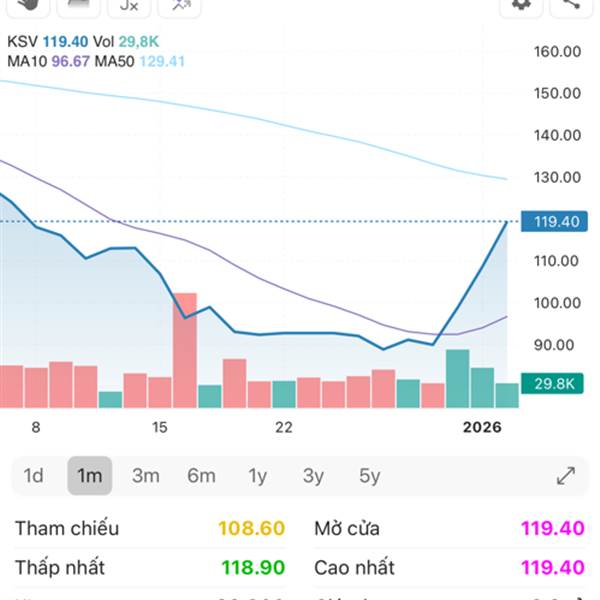Show the 1y chart range
This screenshot has width=600, height=600.
[x=258, y=476]
